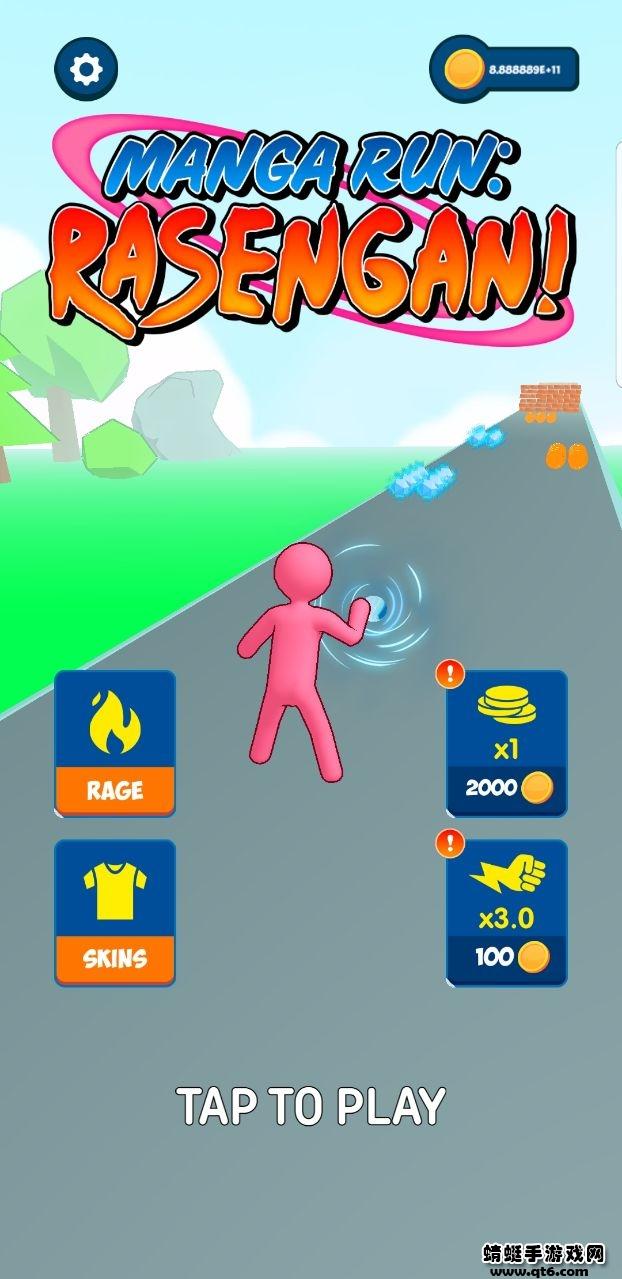
Task: Tap the coin balance counter
Action: tap(504, 69)
